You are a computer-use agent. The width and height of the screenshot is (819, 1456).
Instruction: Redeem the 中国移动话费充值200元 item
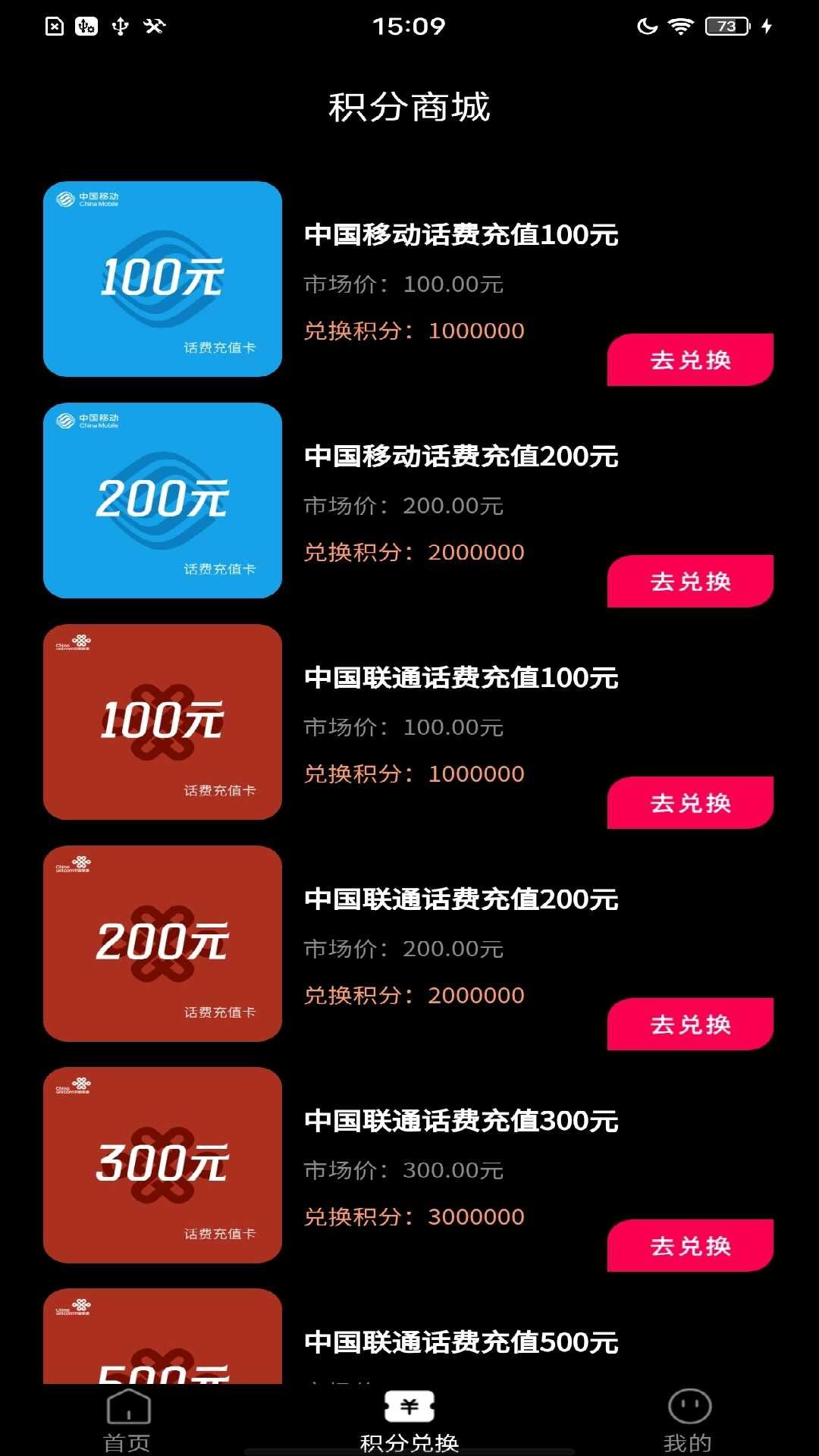690,581
